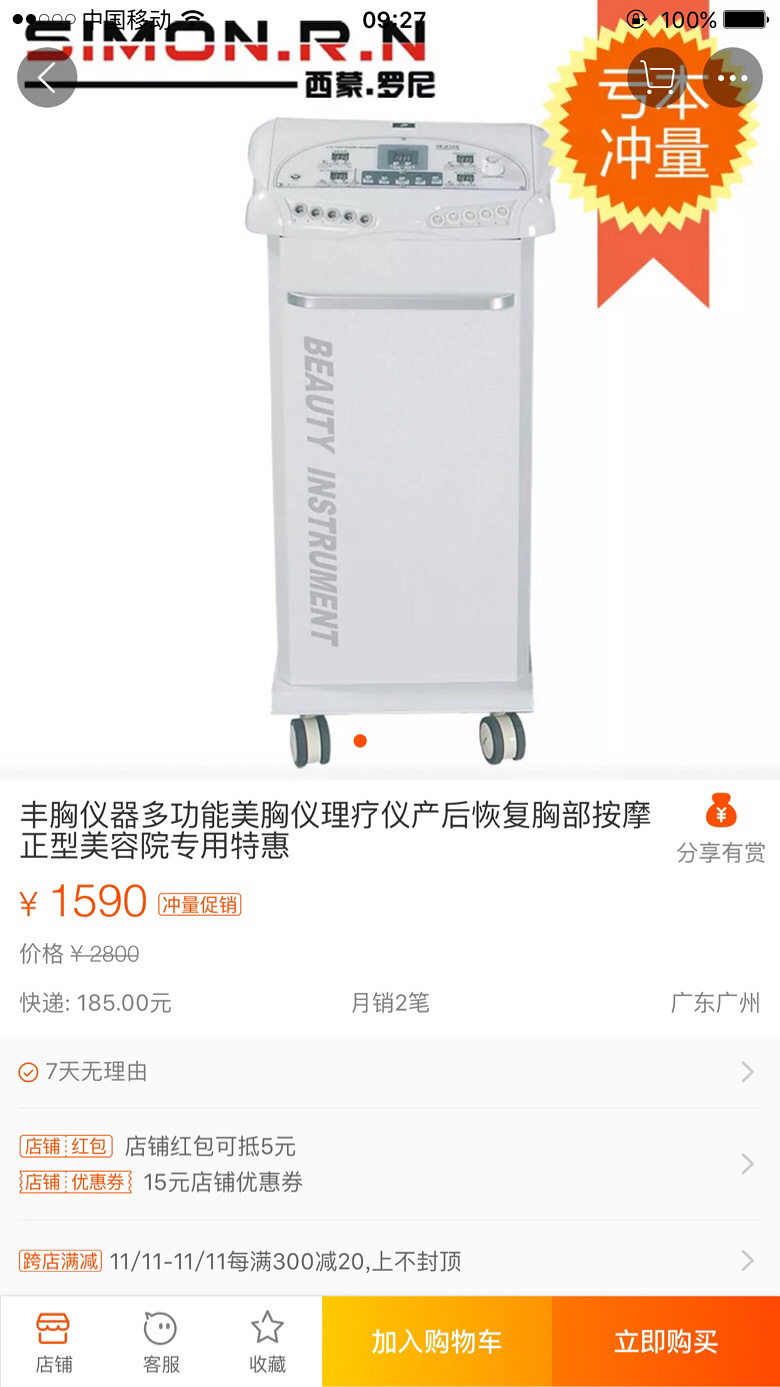Open the 跨店满减 promotion details
The image size is (780, 1387).
point(390,1261)
